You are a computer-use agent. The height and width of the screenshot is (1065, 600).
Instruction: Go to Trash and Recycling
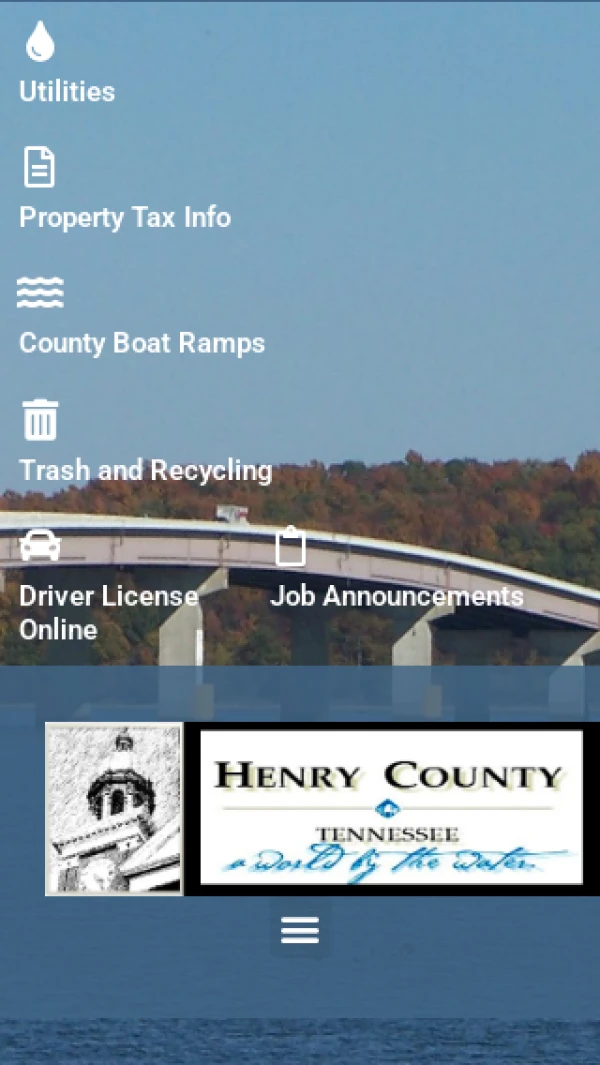[x=145, y=470]
